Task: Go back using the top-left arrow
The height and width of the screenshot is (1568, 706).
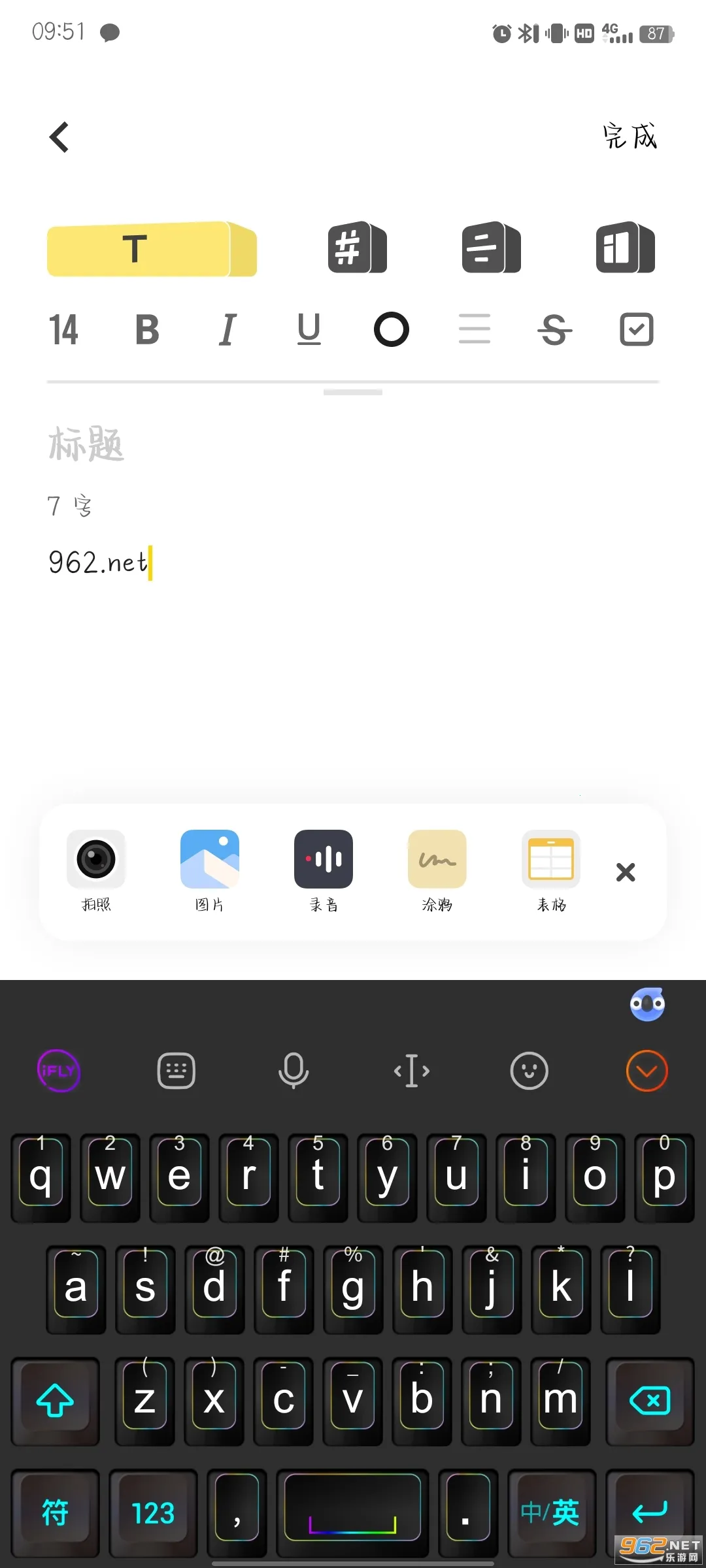Action: coord(59,137)
